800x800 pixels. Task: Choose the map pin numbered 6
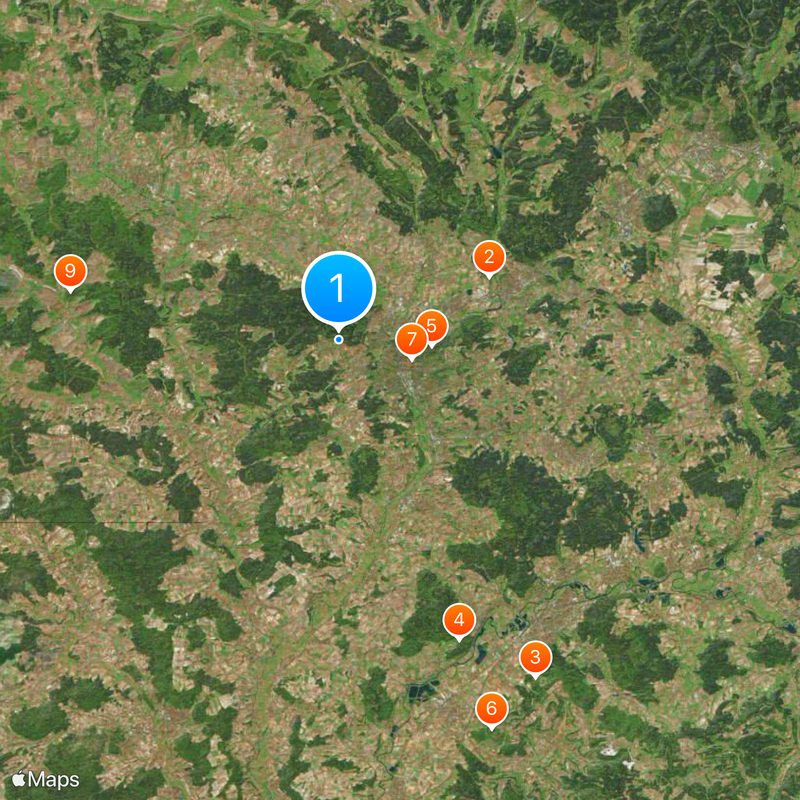coord(491,709)
